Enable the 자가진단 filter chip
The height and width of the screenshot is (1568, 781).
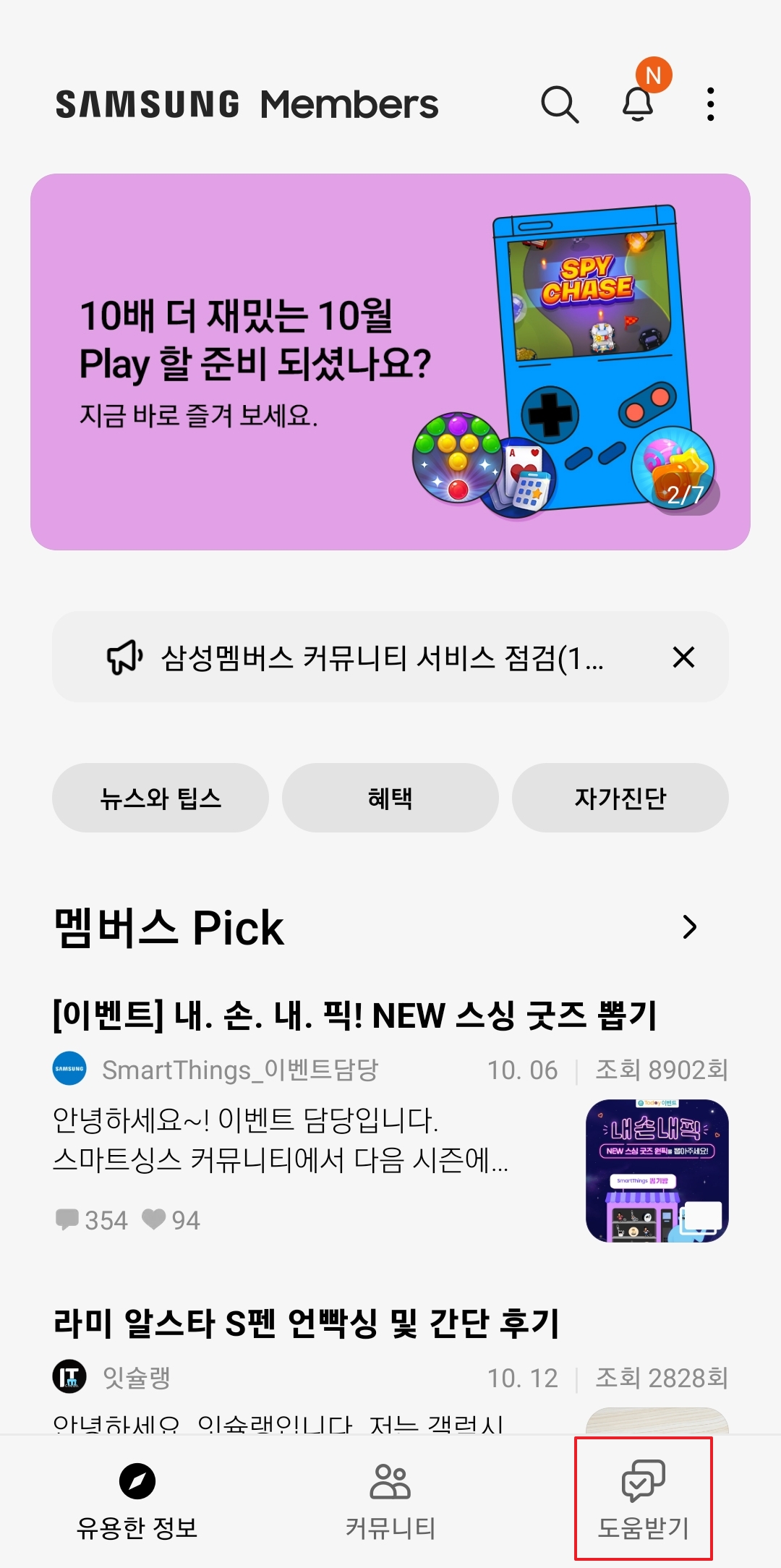[x=621, y=798]
